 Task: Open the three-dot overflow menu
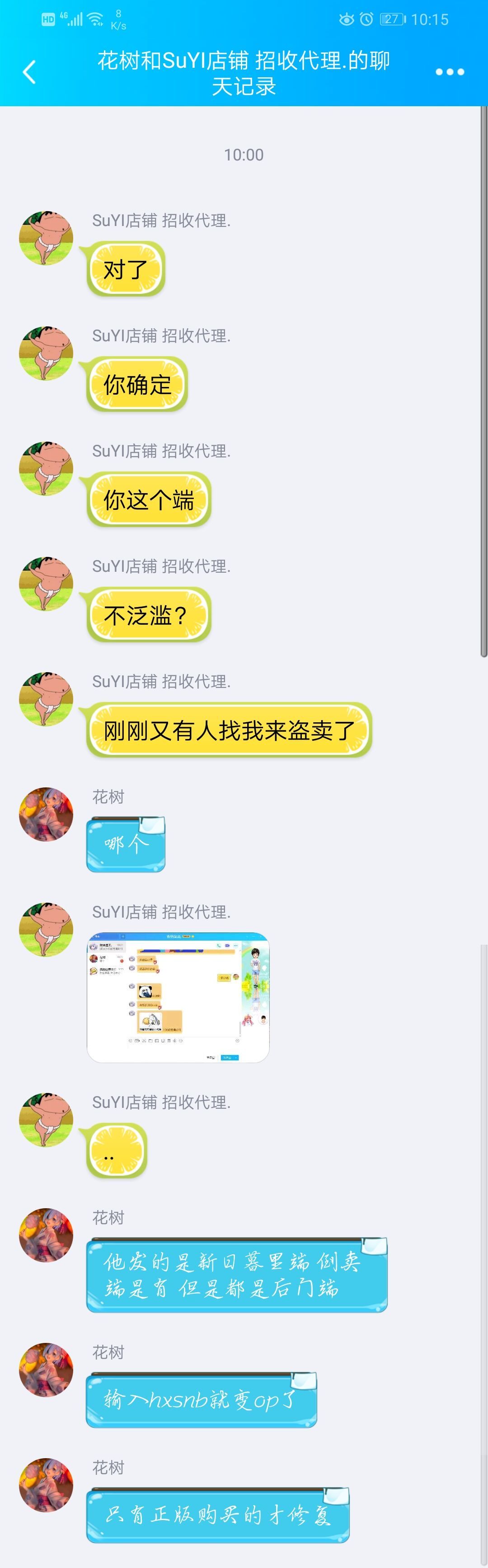pos(450,72)
